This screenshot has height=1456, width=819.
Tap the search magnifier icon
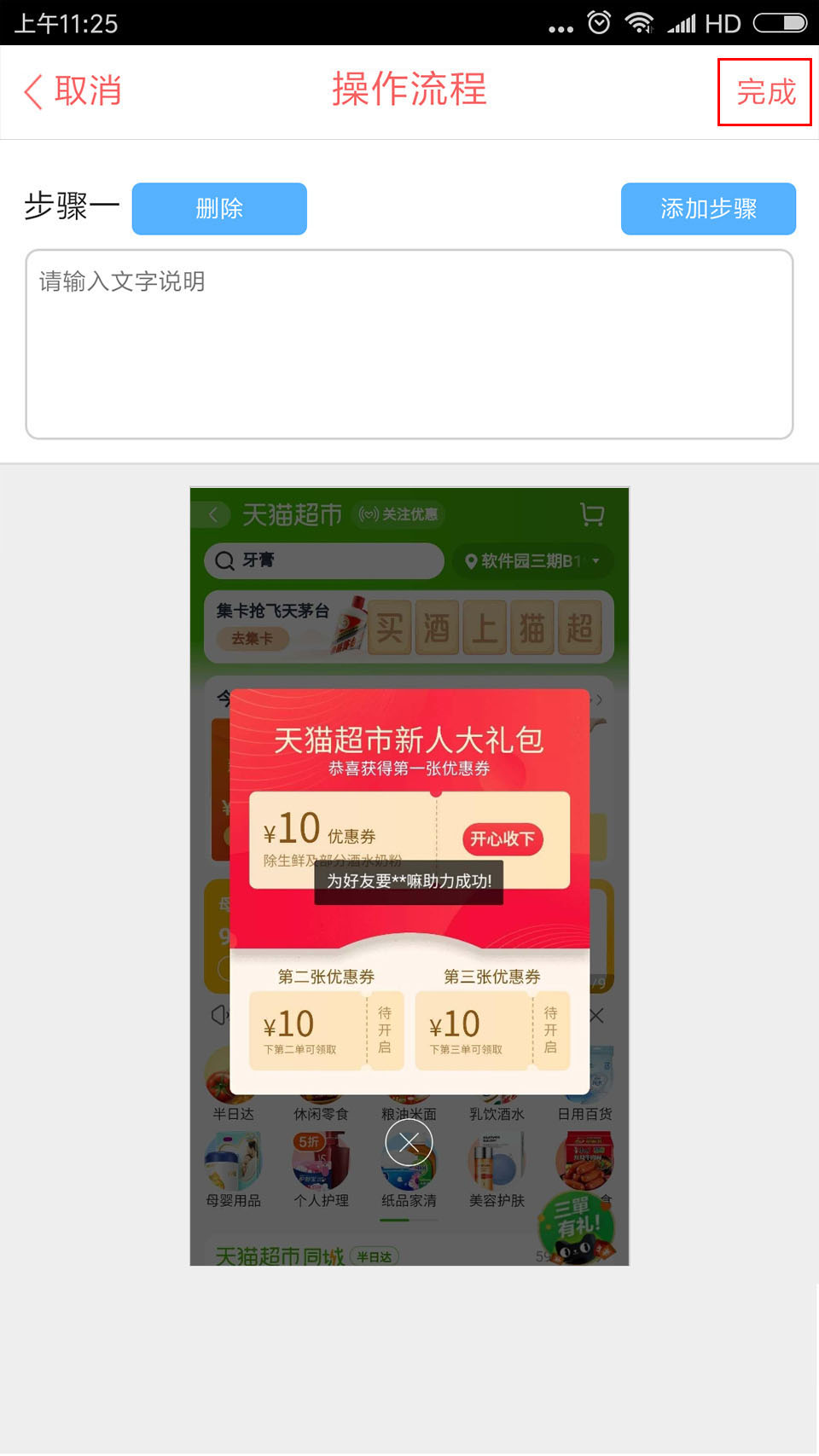tap(224, 560)
